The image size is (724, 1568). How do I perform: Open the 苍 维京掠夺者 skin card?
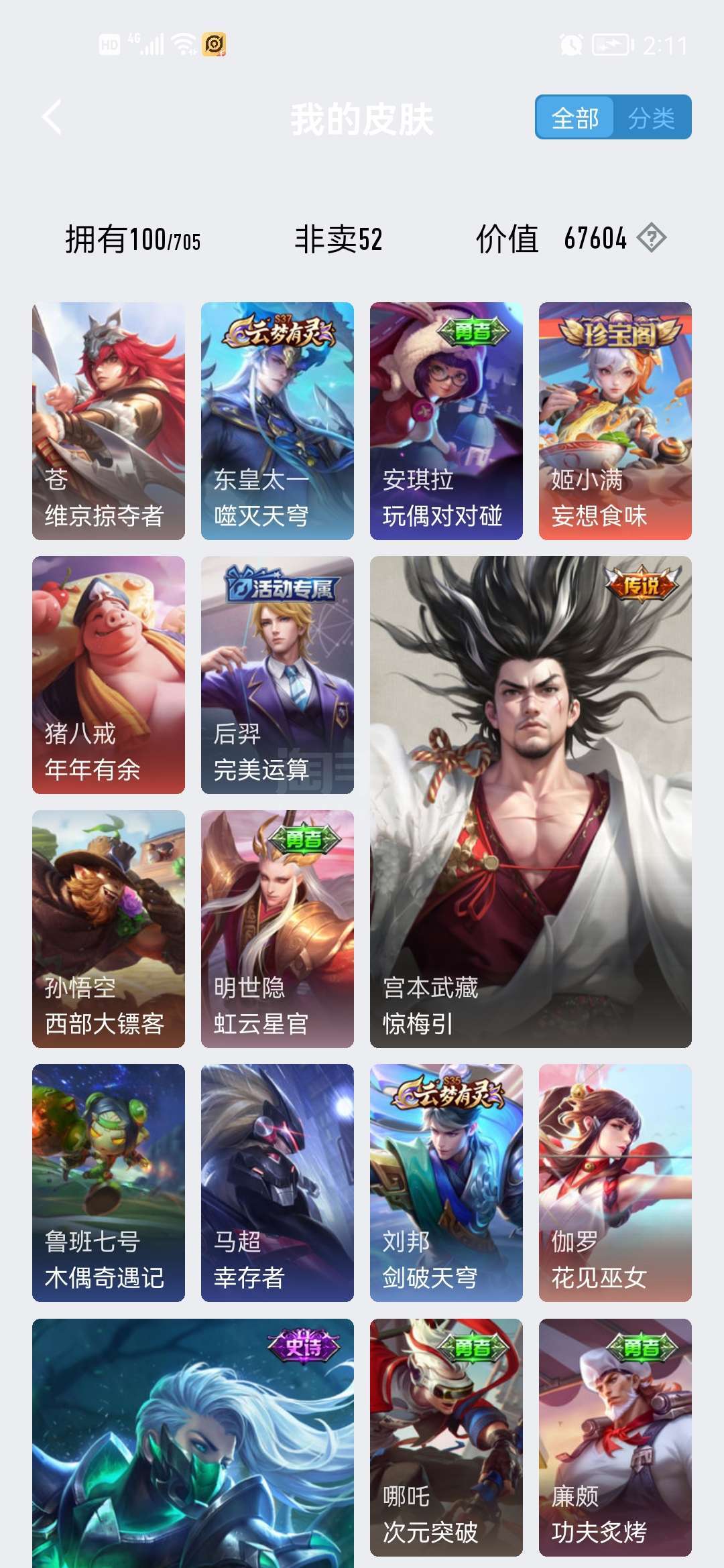[x=109, y=421]
